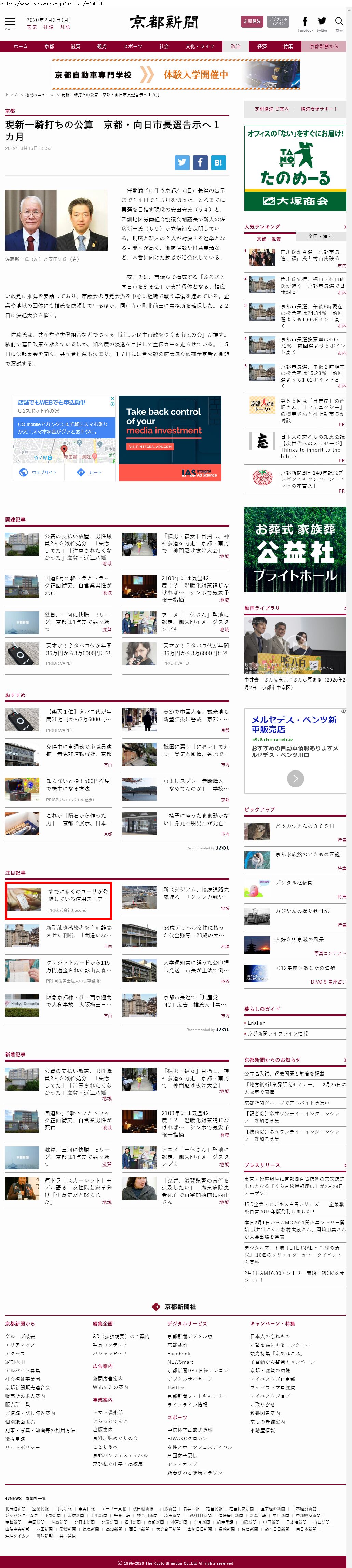Open the hamburger menu
Image resolution: width=352 pixels, height=1568 pixels.
coord(10,23)
